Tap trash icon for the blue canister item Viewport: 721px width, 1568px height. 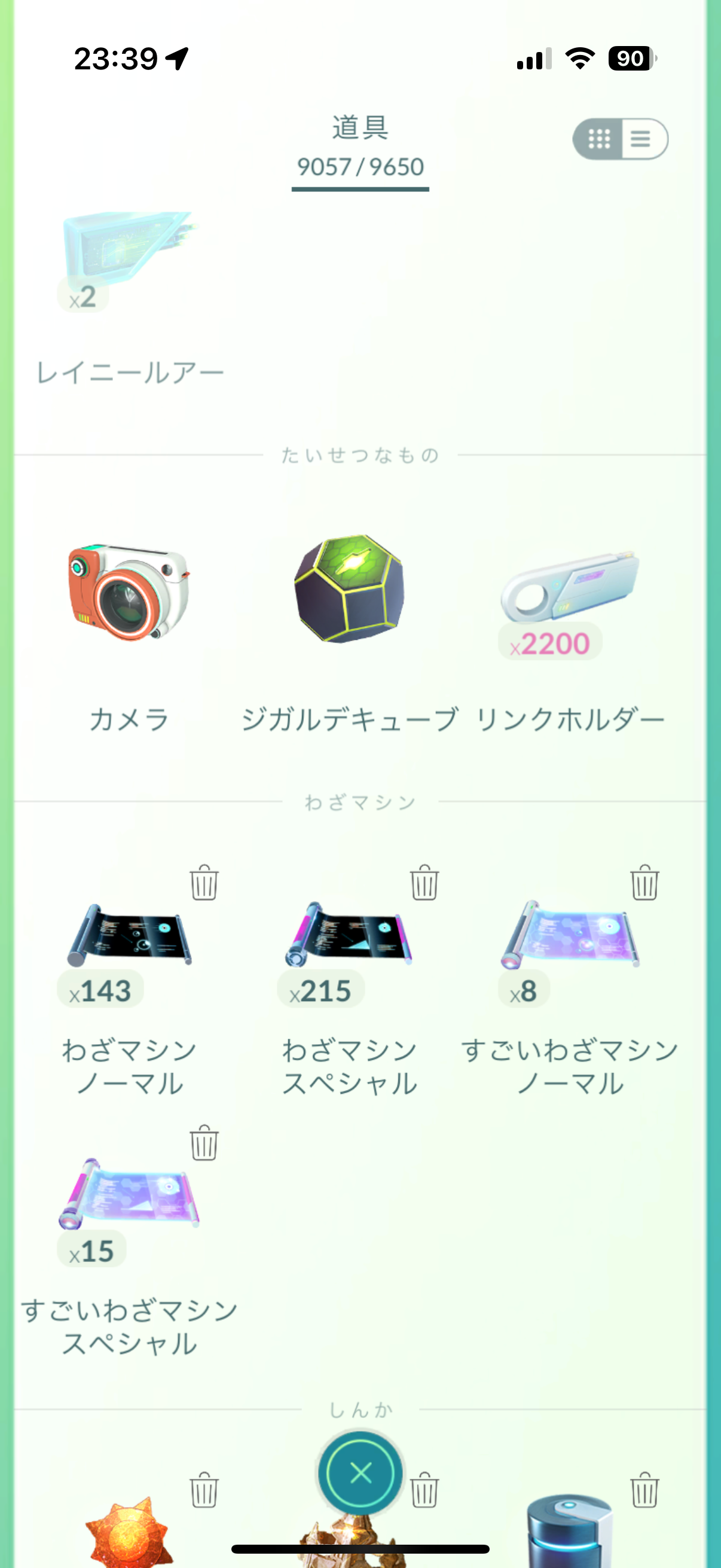(x=644, y=1490)
